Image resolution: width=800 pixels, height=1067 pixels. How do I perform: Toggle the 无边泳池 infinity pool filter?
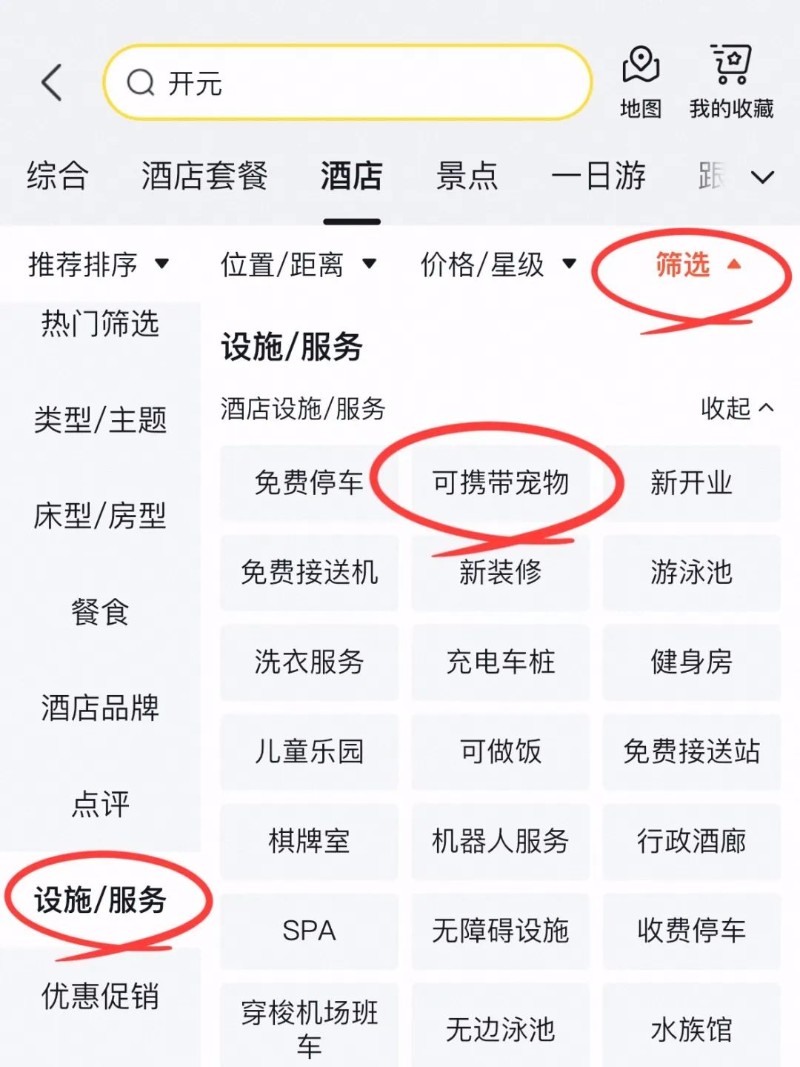coord(500,1022)
